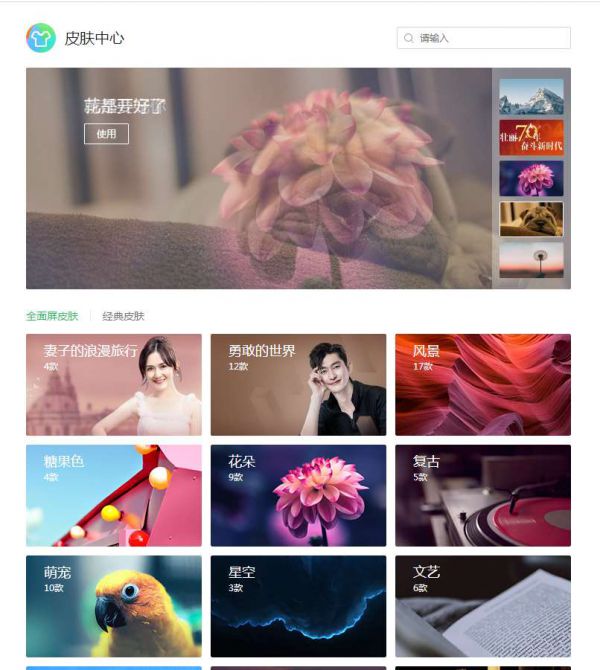Select the pink flower skin thumbnail

coord(531,178)
